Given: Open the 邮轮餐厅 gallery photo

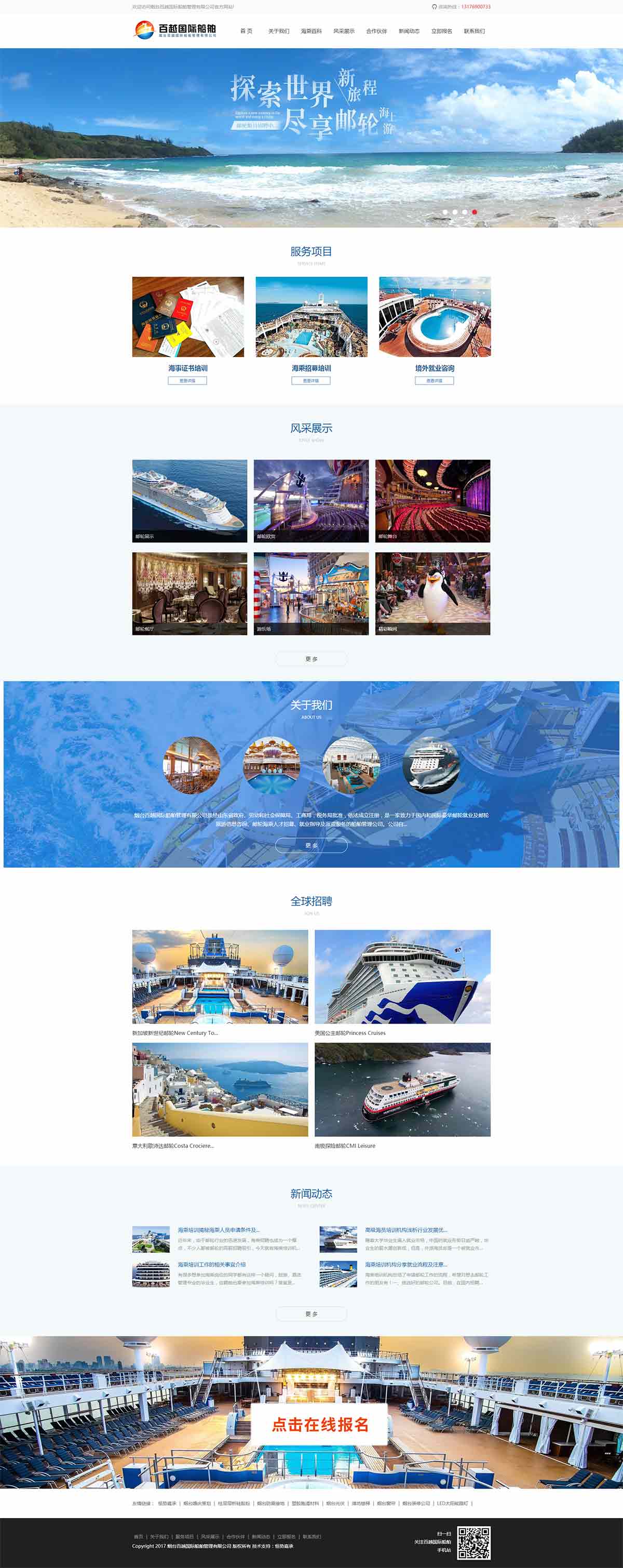Looking at the screenshot, I should pyautogui.click(x=190, y=593).
